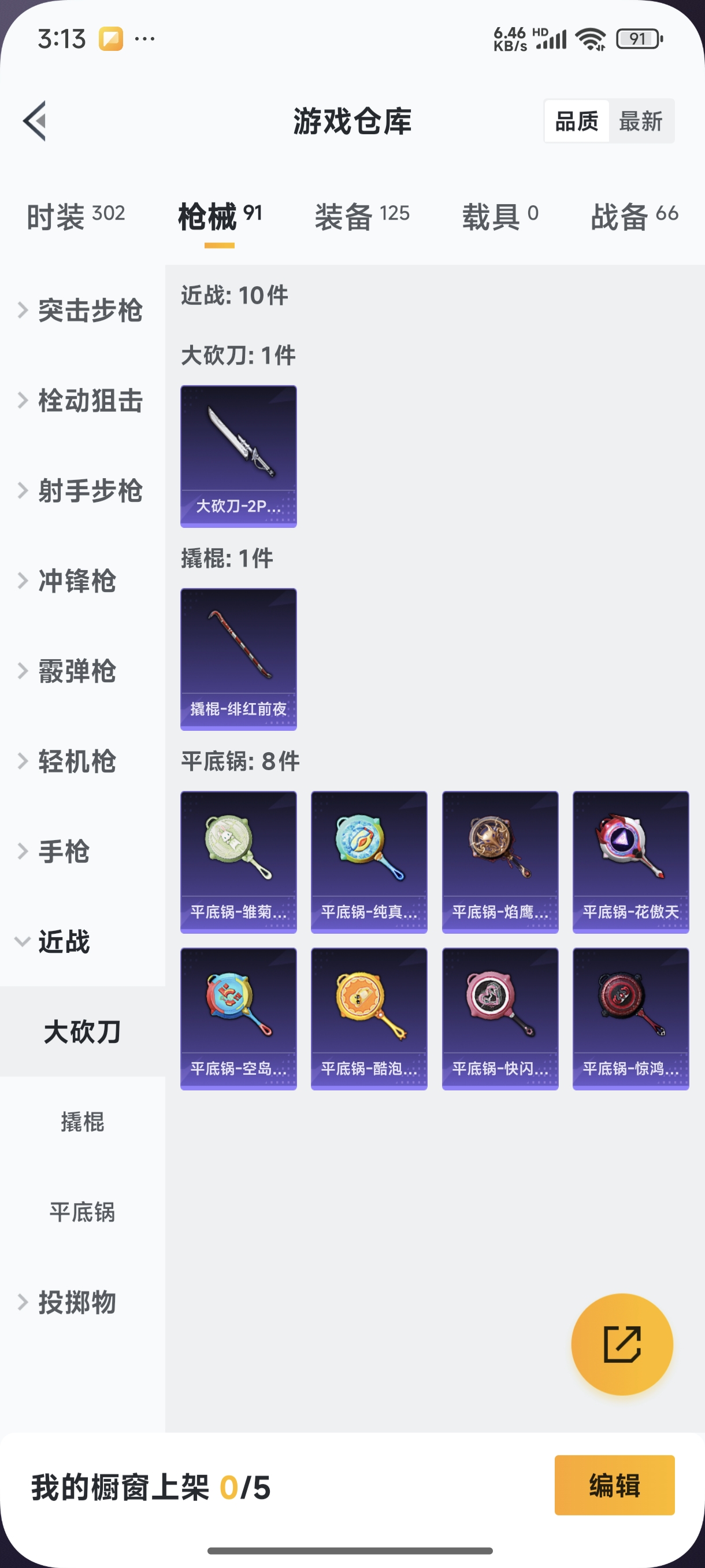The image size is (705, 1568).
Task: Select 撬棍 in the sidebar list
Action: point(83,1123)
